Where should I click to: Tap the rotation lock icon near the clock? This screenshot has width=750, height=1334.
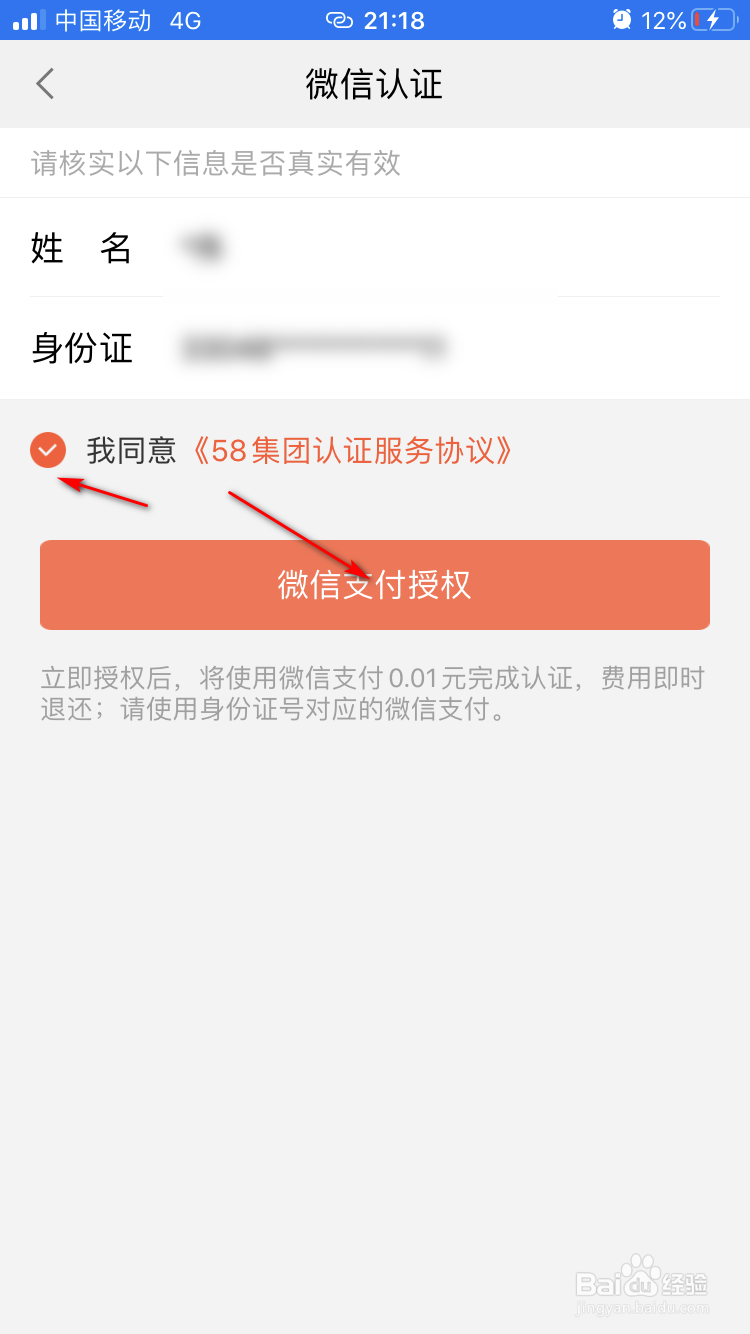coord(340,20)
